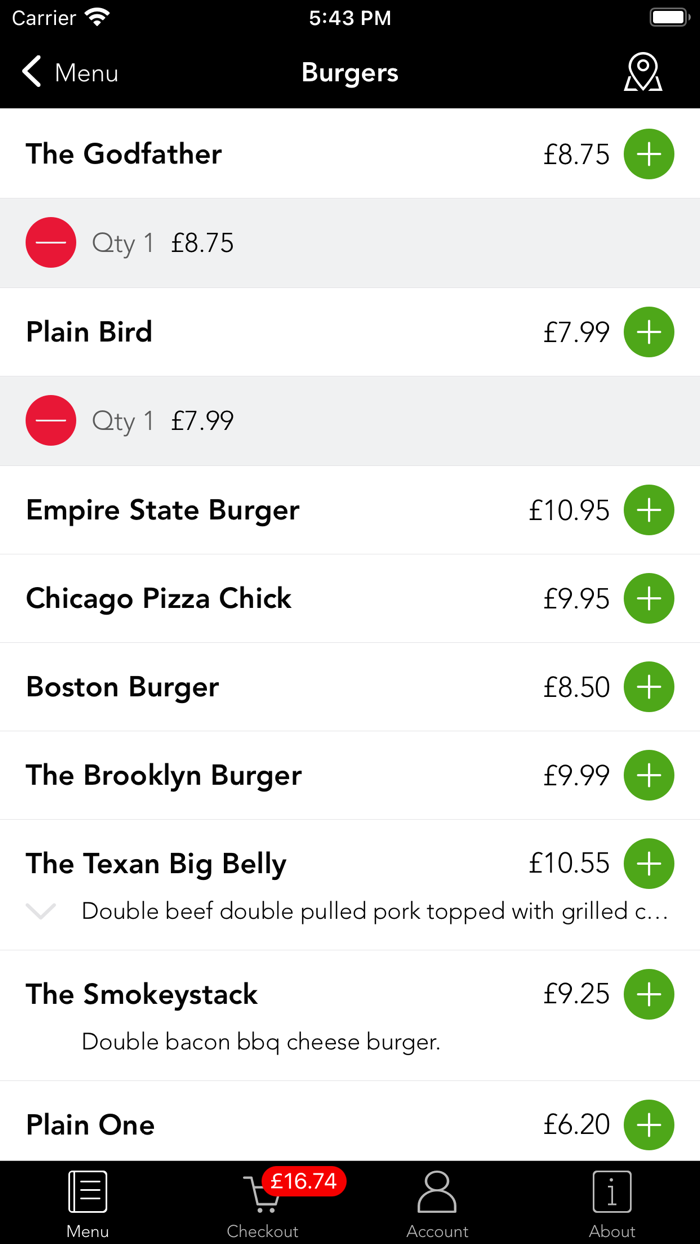This screenshot has height=1244, width=700.
Task: Add another Plain Bird burger
Action: pos(649,332)
